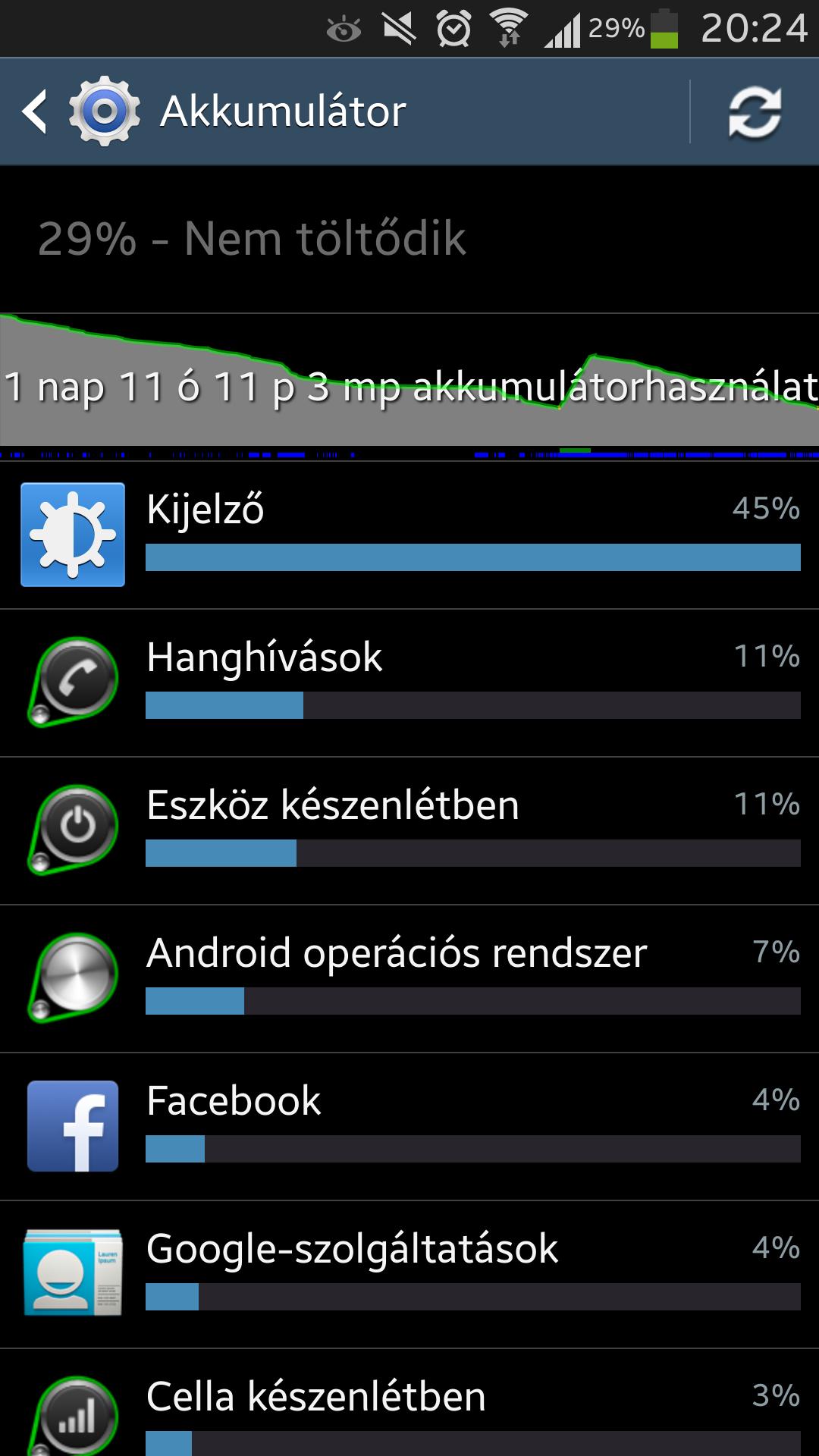
Task: View Hanghívások battery usage
Action: 409,682
